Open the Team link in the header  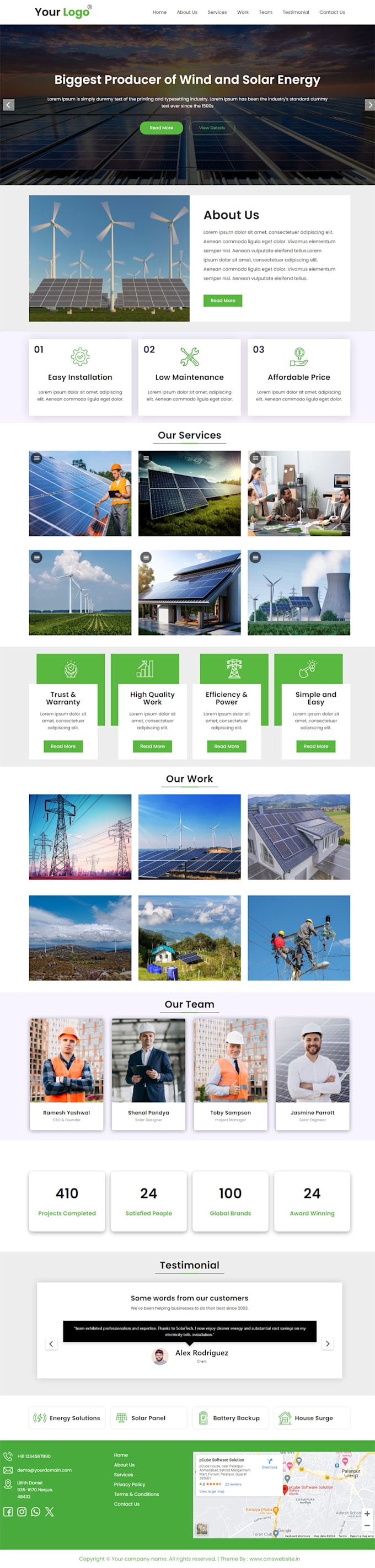[265, 12]
